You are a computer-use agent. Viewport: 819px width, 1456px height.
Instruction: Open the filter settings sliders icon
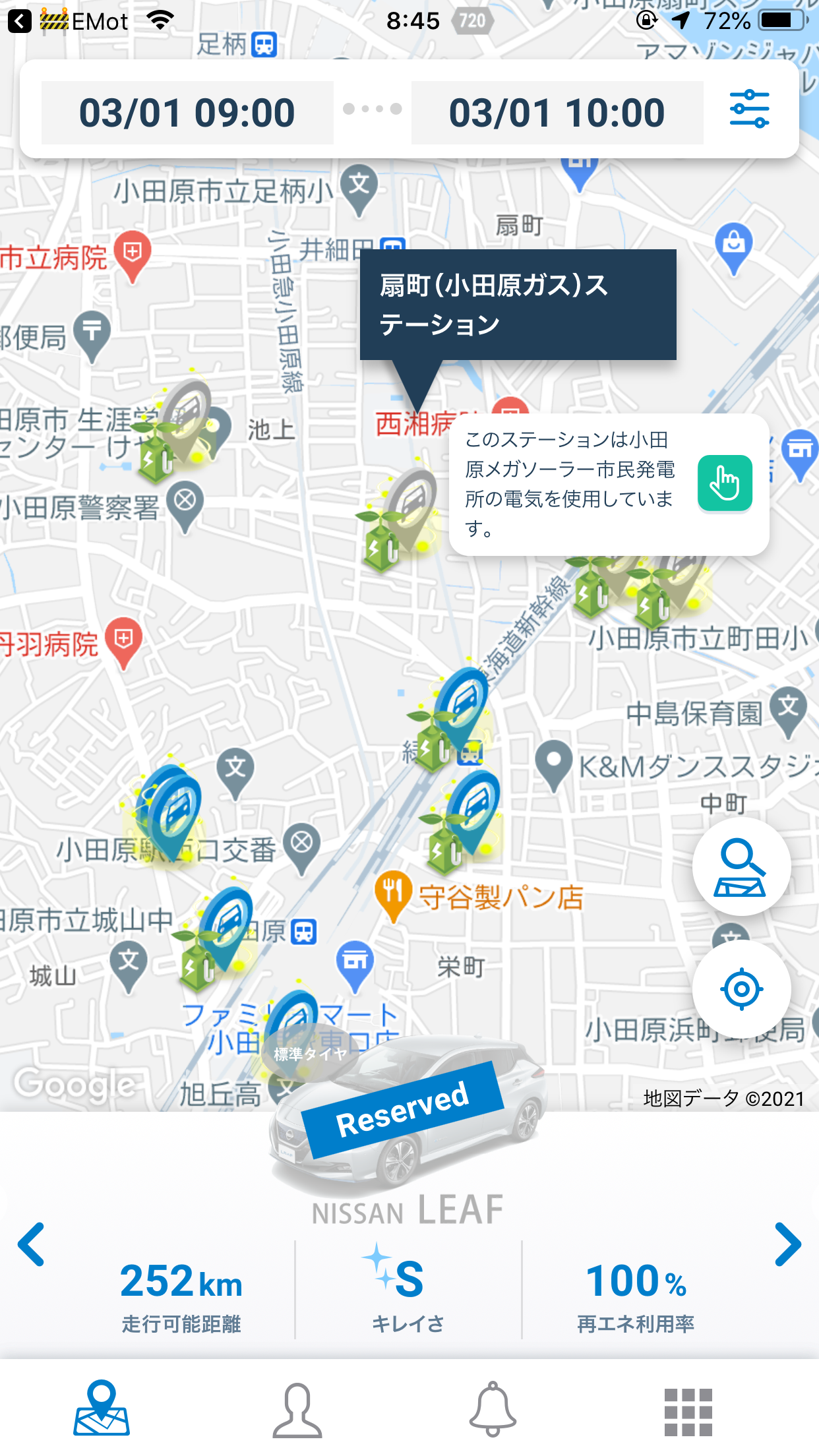click(749, 109)
